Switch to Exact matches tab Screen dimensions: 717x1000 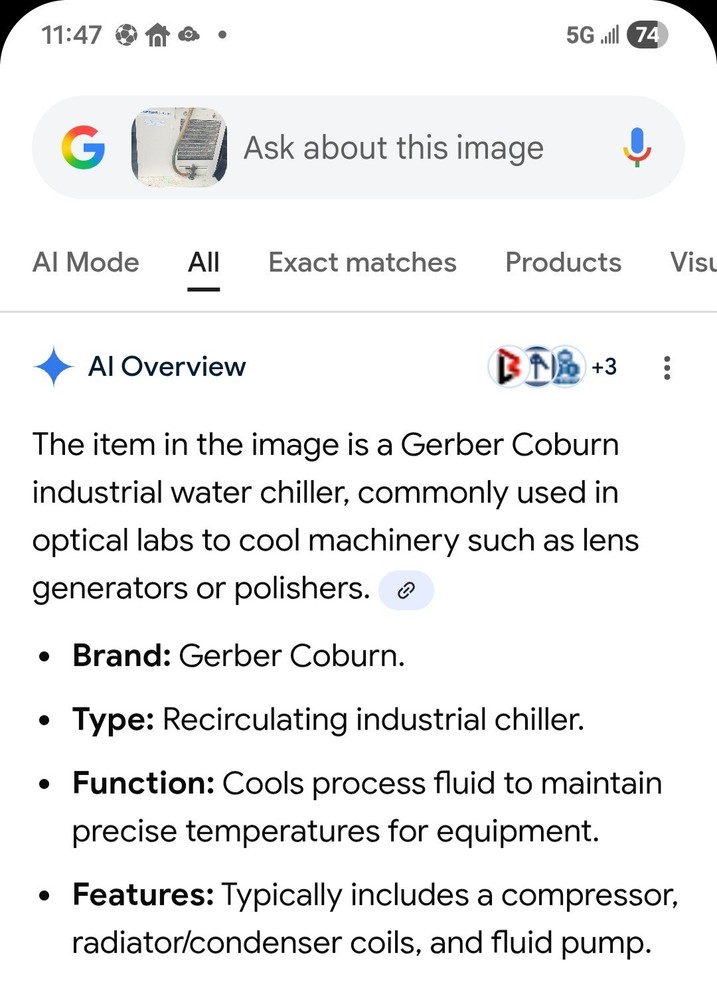[362, 263]
